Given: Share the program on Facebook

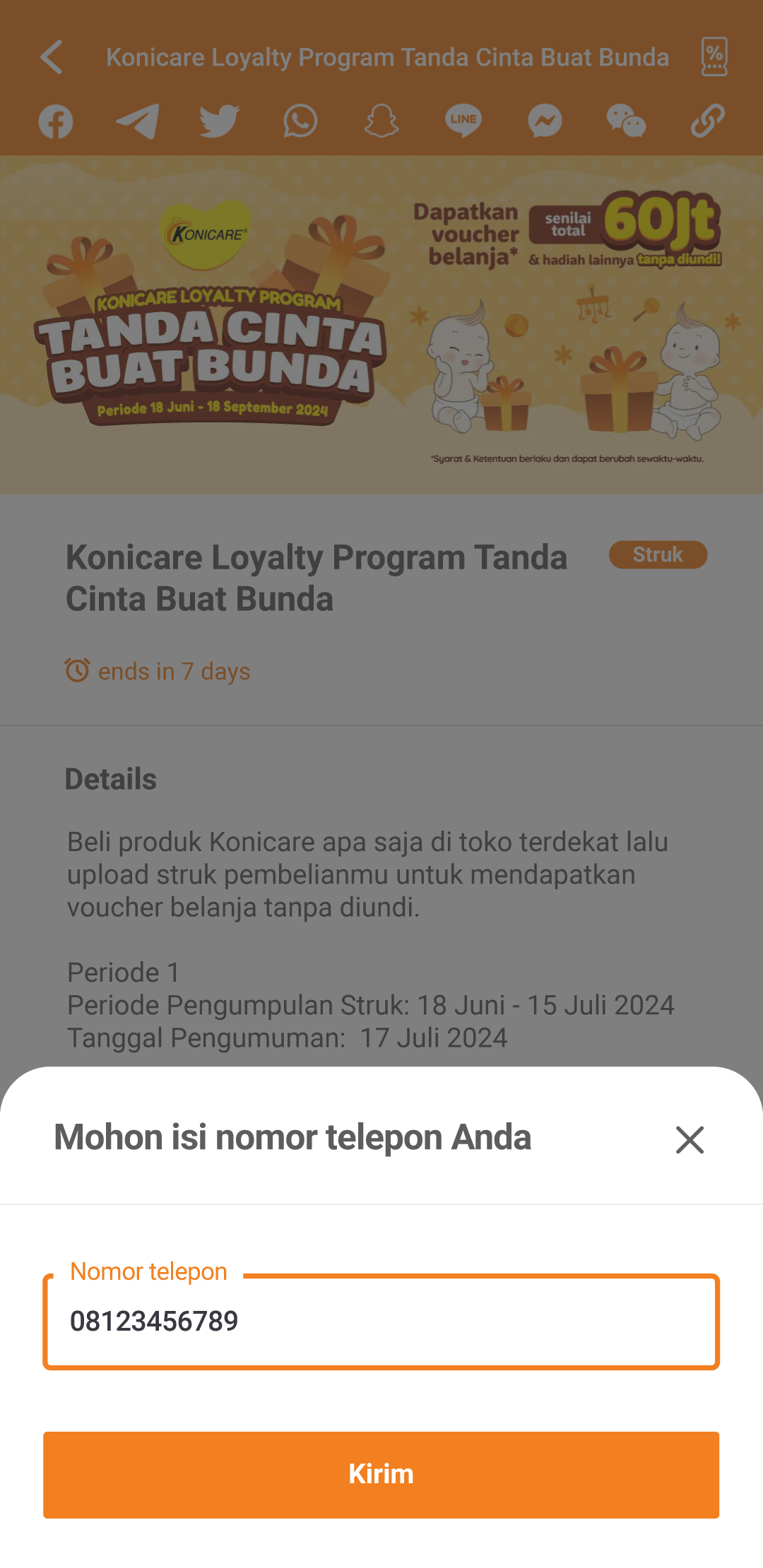Looking at the screenshot, I should click(x=56, y=121).
